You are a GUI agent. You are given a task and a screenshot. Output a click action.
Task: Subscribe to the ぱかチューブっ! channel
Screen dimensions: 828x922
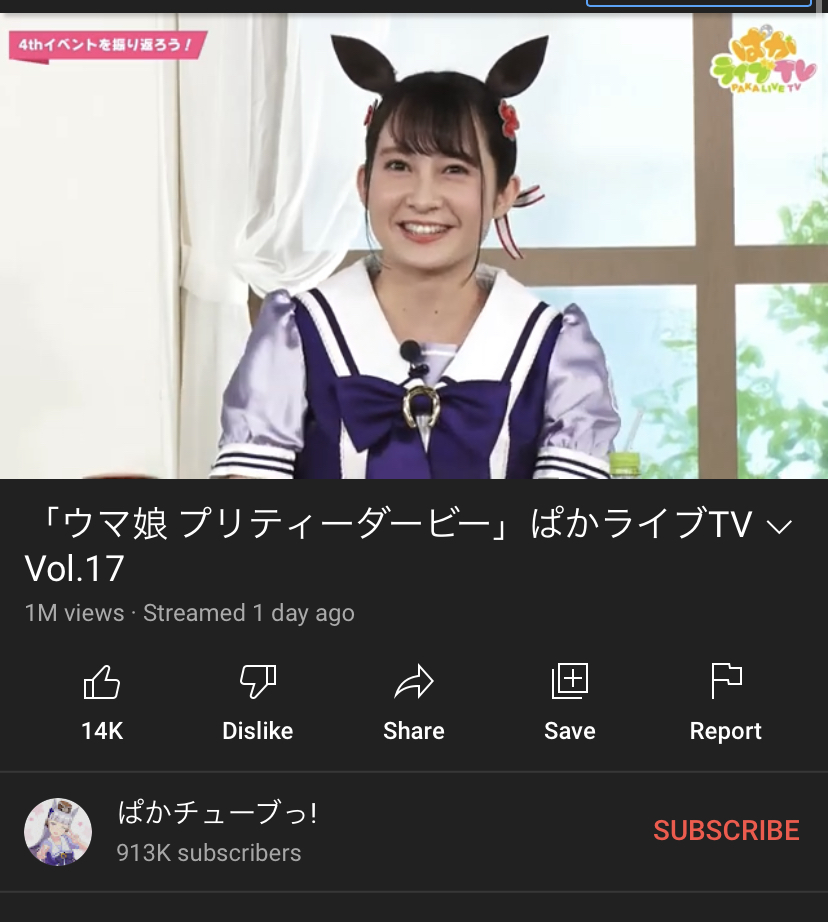(726, 831)
